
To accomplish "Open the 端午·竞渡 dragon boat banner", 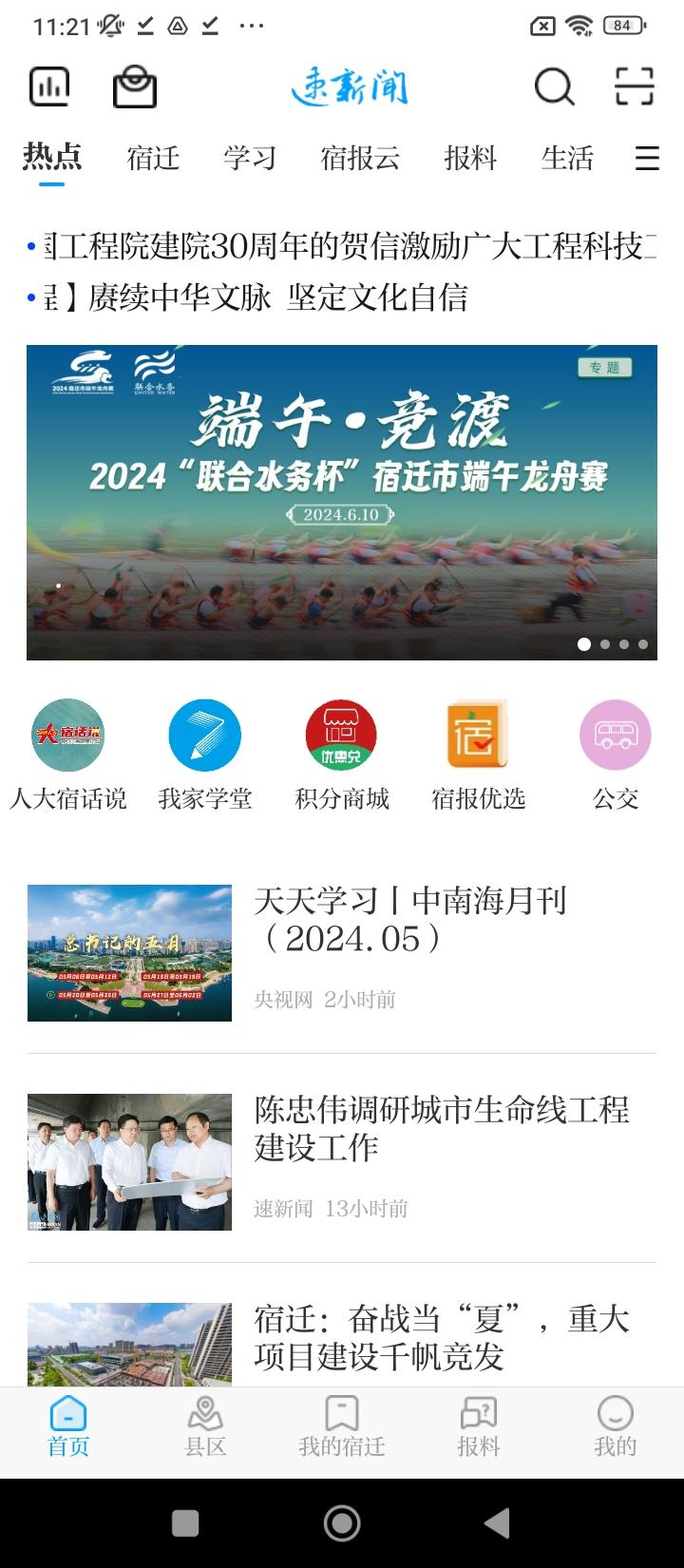I will click(x=342, y=502).
